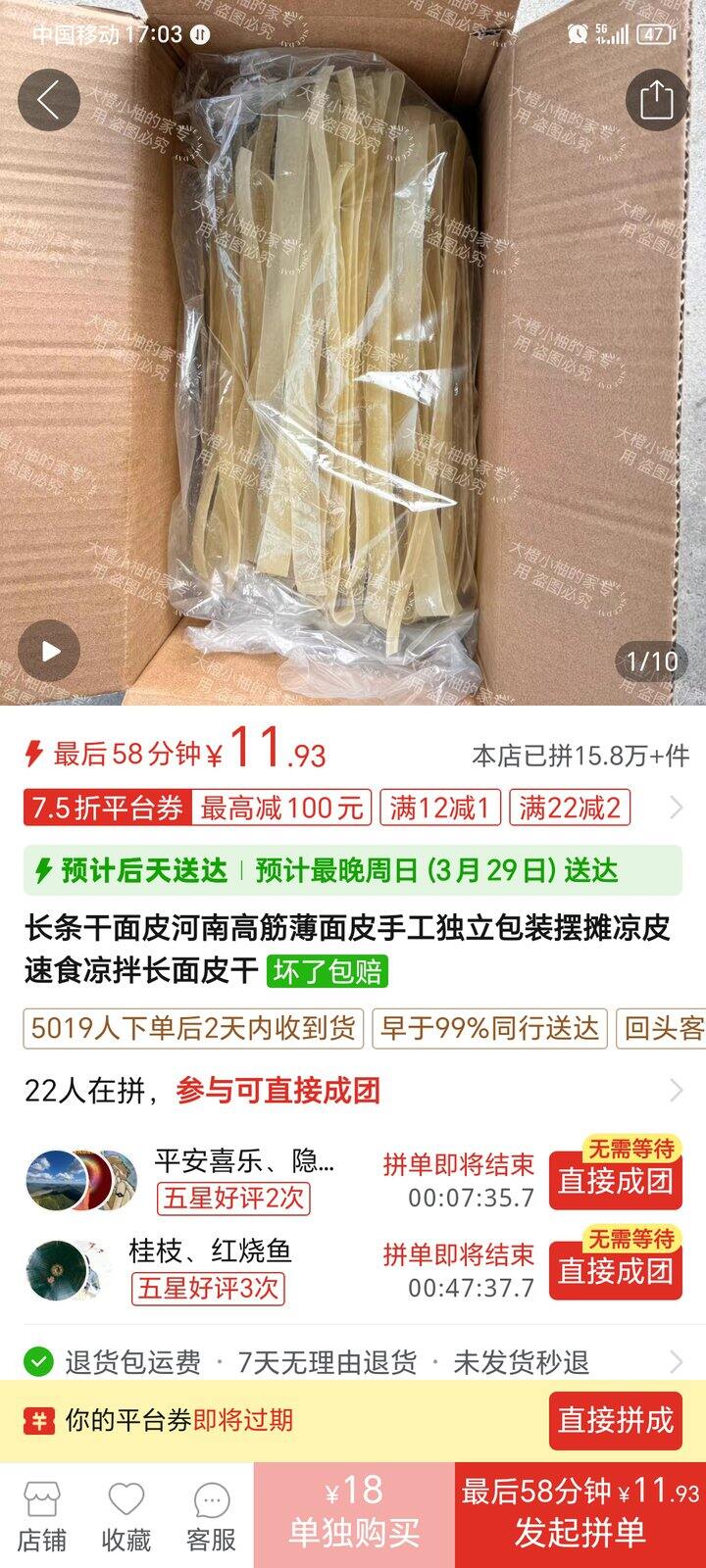Tap 直接拼成 on the coupon banner

(x=615, y=1420)
